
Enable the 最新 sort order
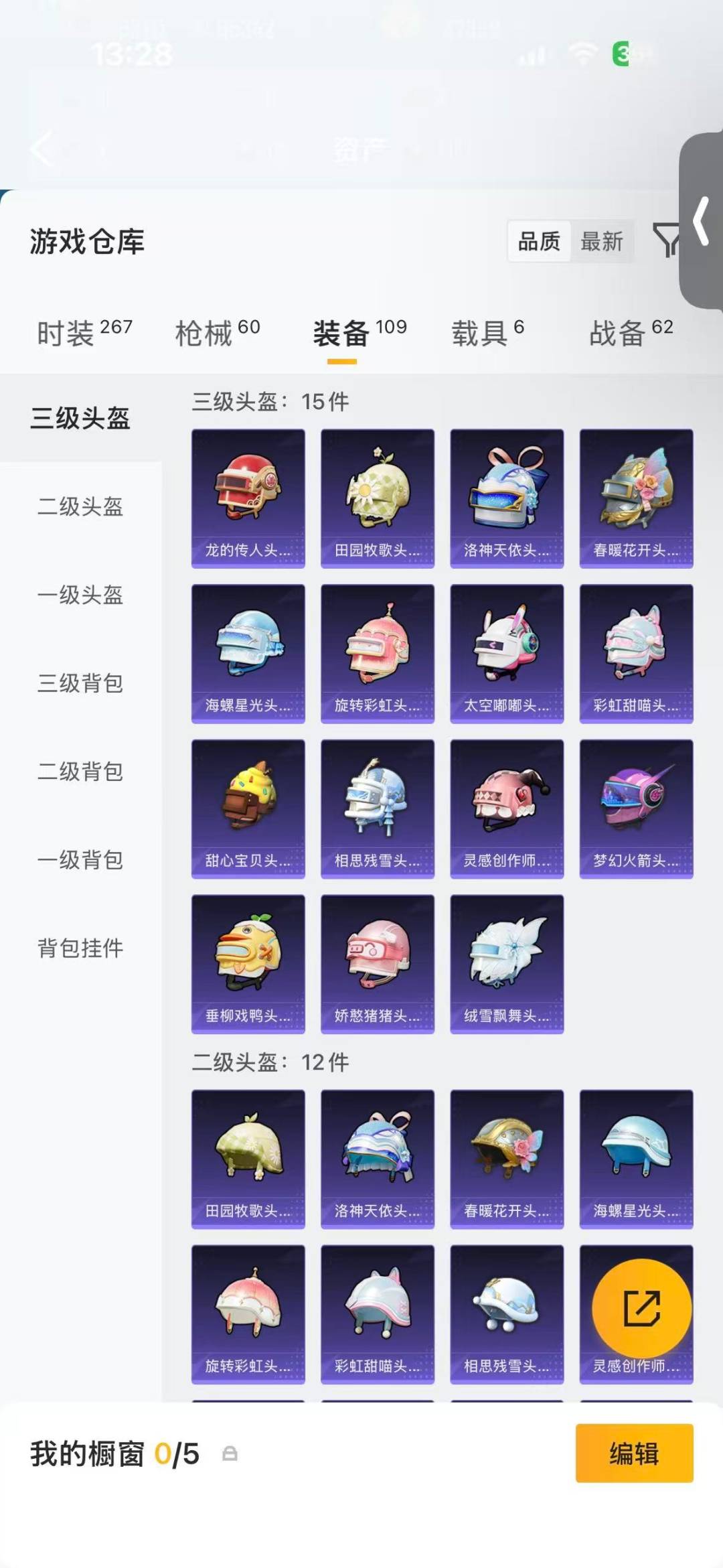point(602,242)
